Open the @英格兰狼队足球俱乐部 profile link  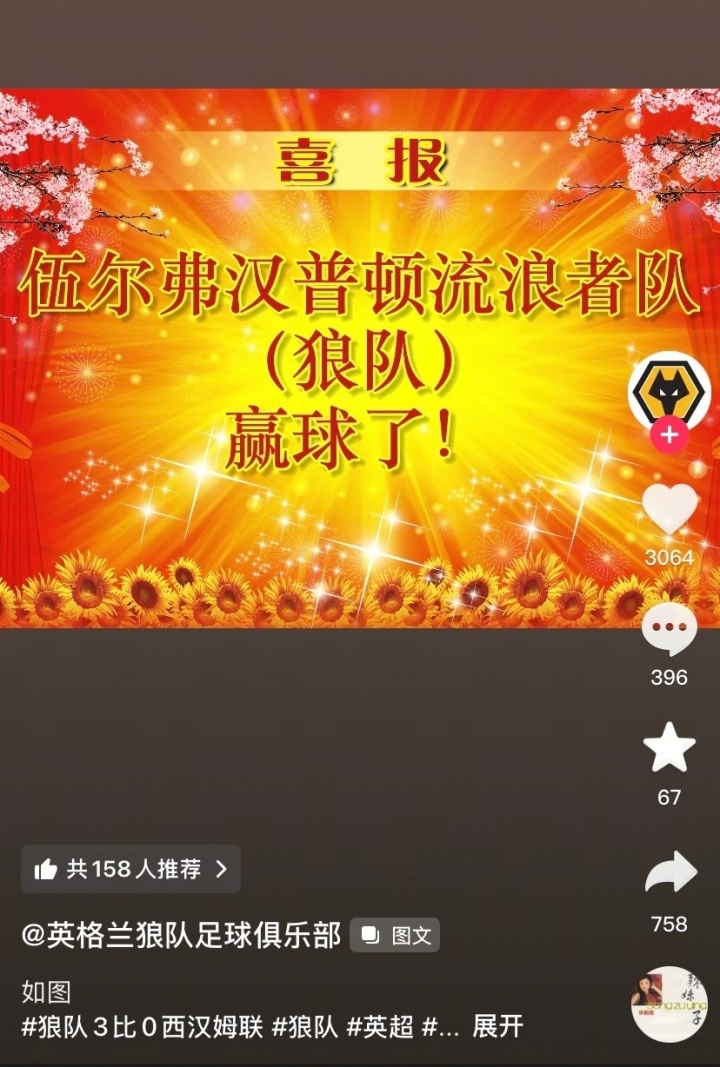pyautogui.click(x=181, y=935)
